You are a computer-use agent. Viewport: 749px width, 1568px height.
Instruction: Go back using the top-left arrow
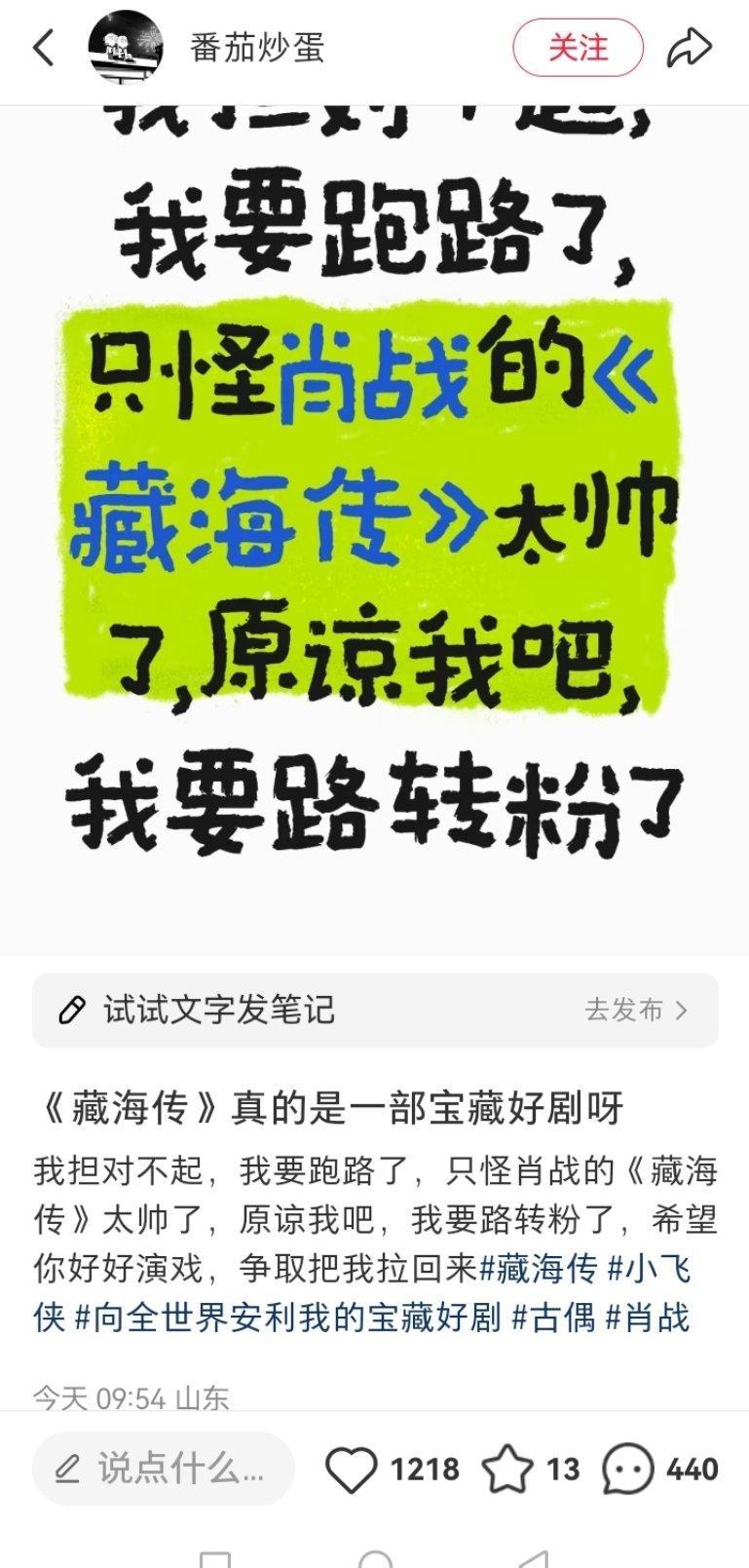tap(43, 47)
